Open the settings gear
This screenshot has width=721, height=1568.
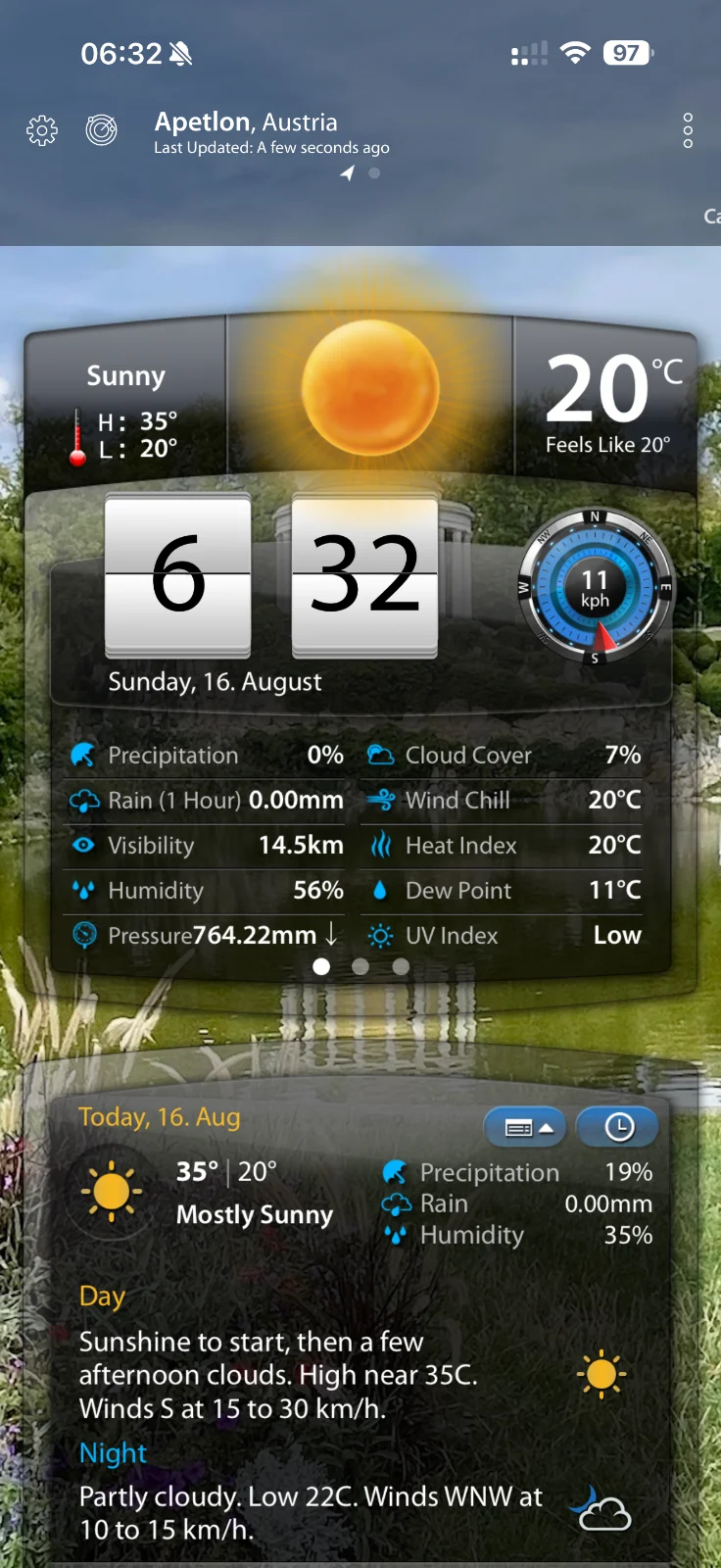click(x=42, y=130)
